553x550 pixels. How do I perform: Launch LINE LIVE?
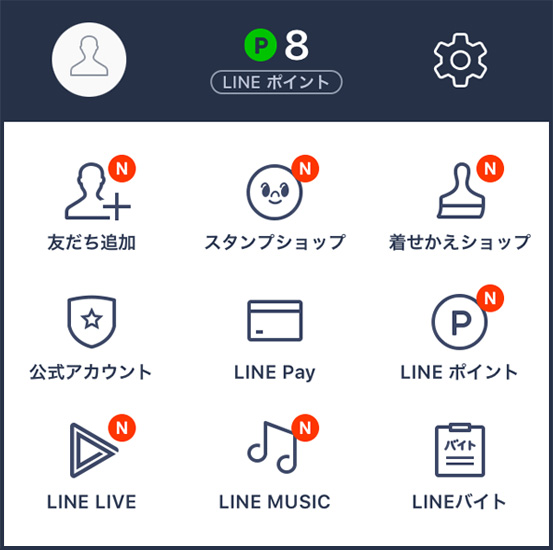[92, 463]
